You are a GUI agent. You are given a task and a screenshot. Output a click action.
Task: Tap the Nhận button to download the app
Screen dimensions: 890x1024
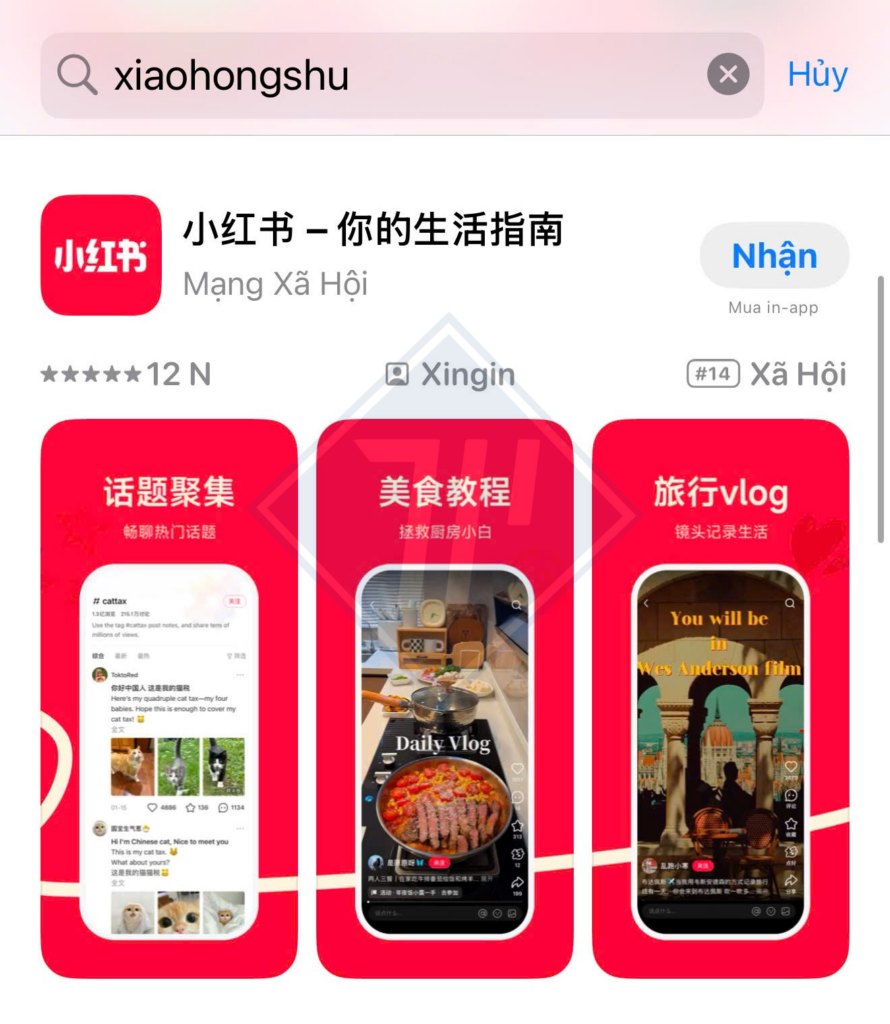point(774,256)
